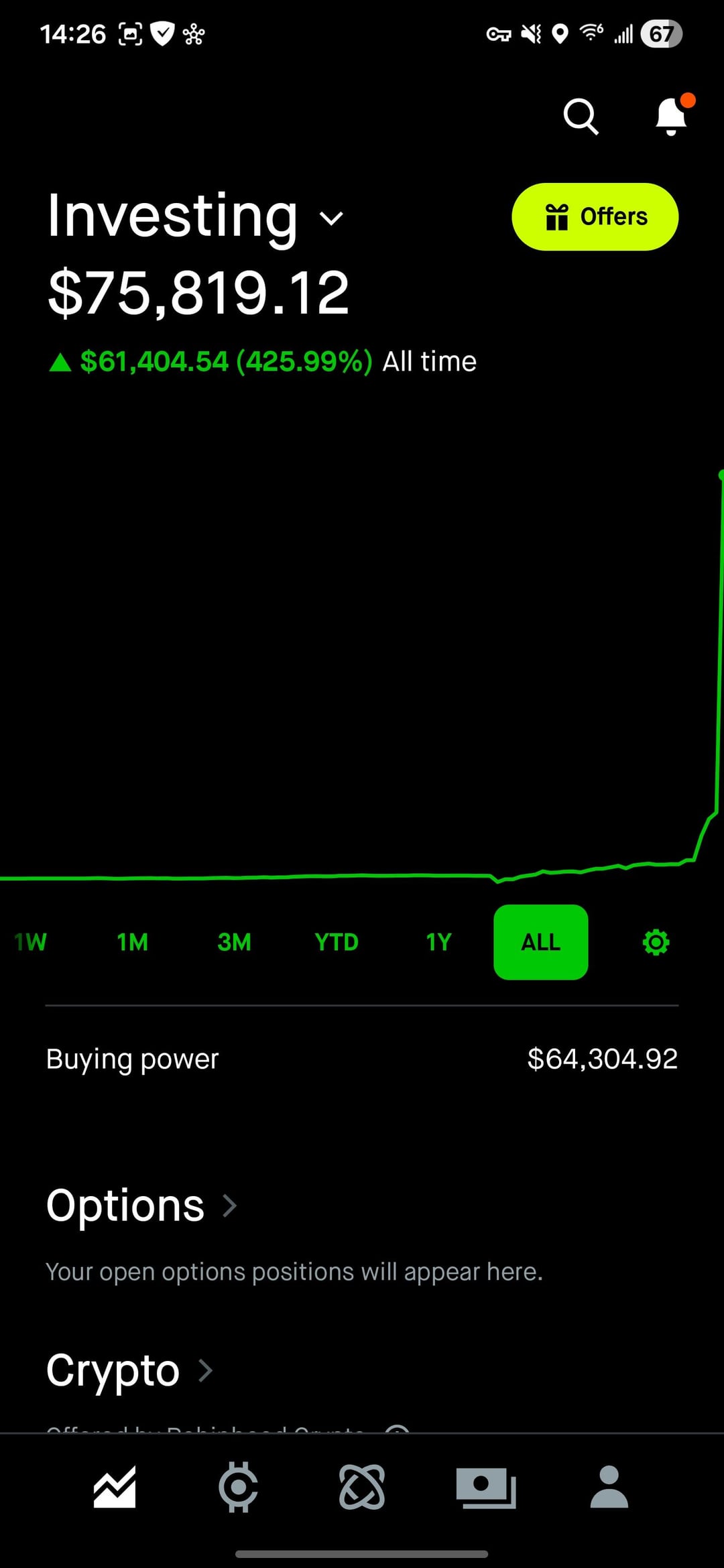This screenshot has width=724, height=1568.
Task: Go to the account profile tab
Action: [x=609, y=1486]
